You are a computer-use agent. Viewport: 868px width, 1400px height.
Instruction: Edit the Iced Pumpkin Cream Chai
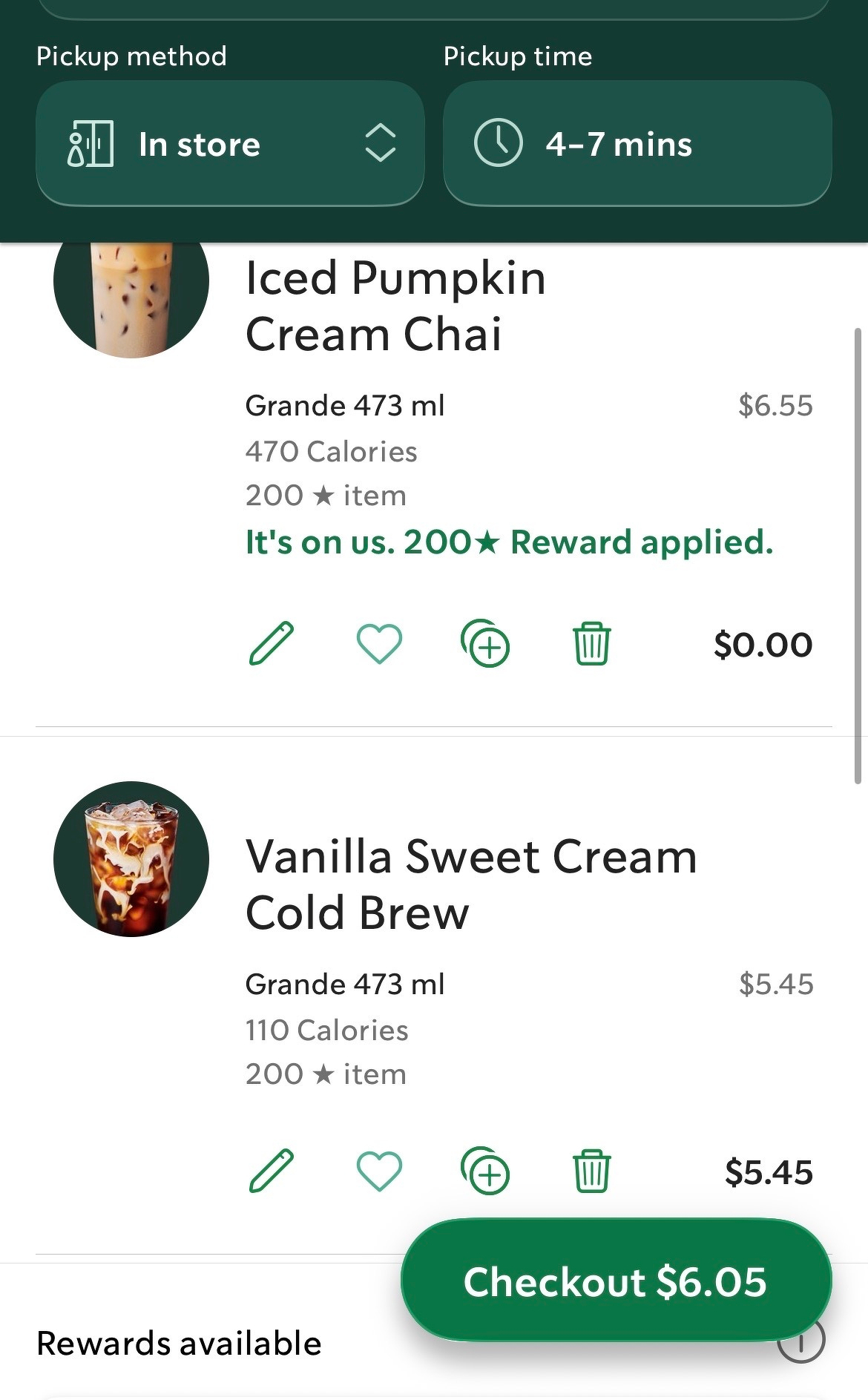pyautogui.click(x=272, y=643)
